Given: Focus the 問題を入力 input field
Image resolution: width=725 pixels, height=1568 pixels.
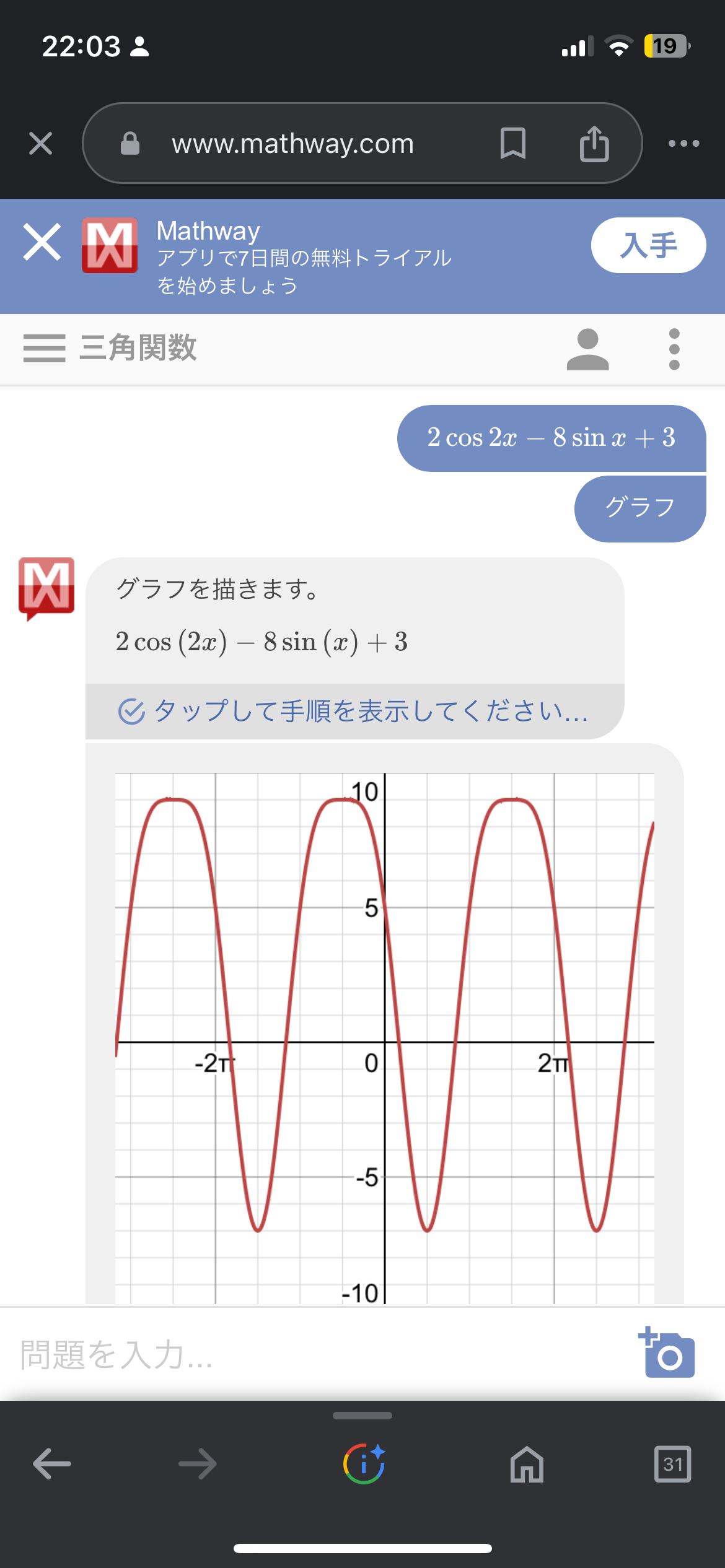Looking at the screenshot, I should point(310,1355).
